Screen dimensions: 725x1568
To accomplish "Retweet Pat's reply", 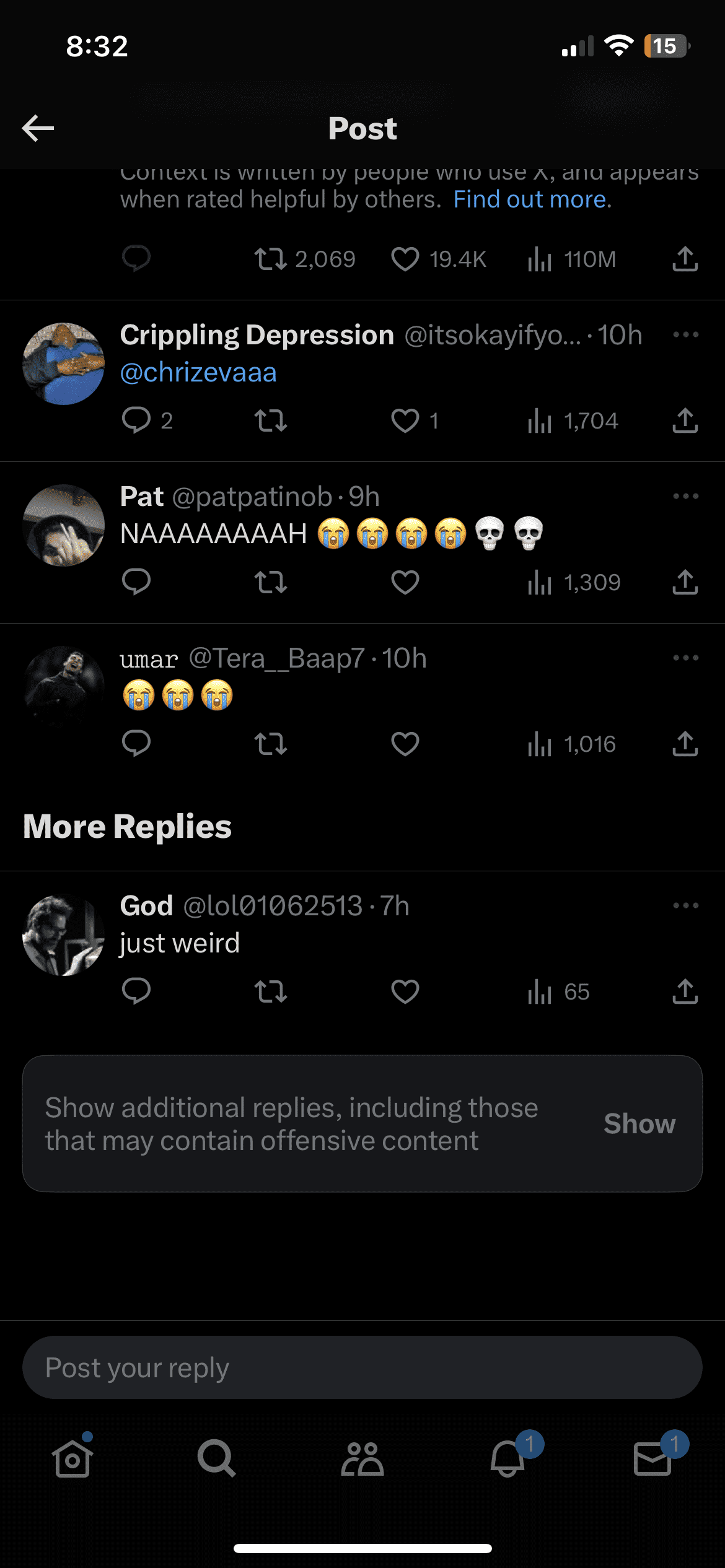I will [270, 581].
